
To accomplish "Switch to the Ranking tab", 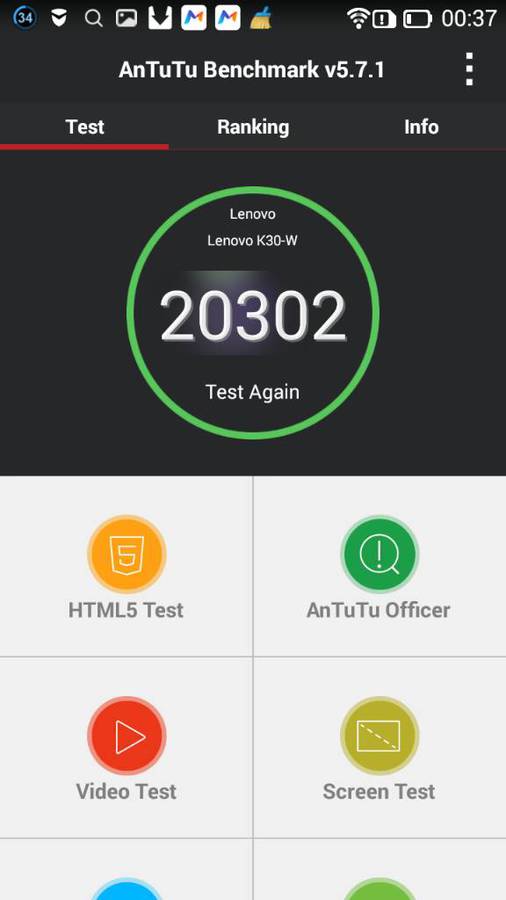I will coord(253,127).
